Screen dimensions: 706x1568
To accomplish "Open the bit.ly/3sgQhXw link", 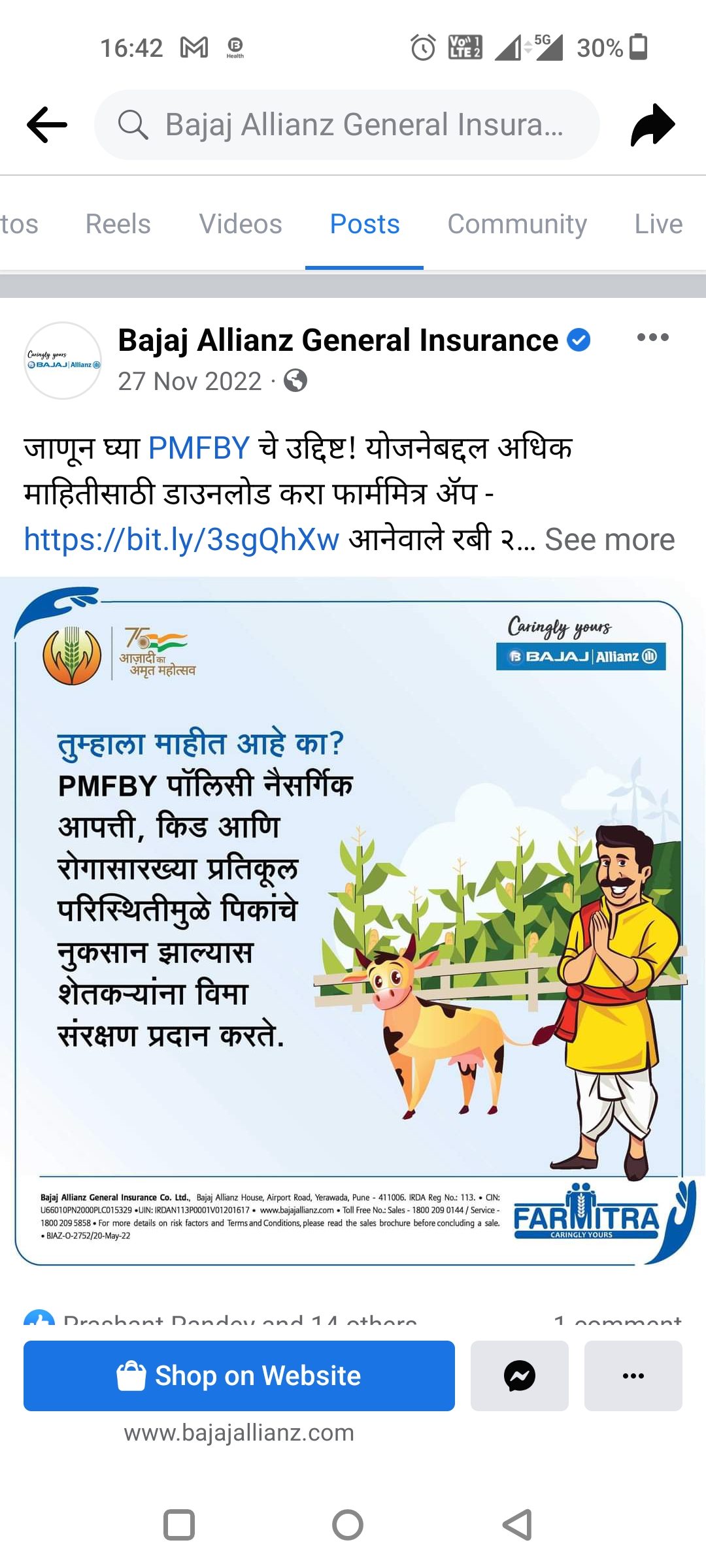I will click(182, 540).
